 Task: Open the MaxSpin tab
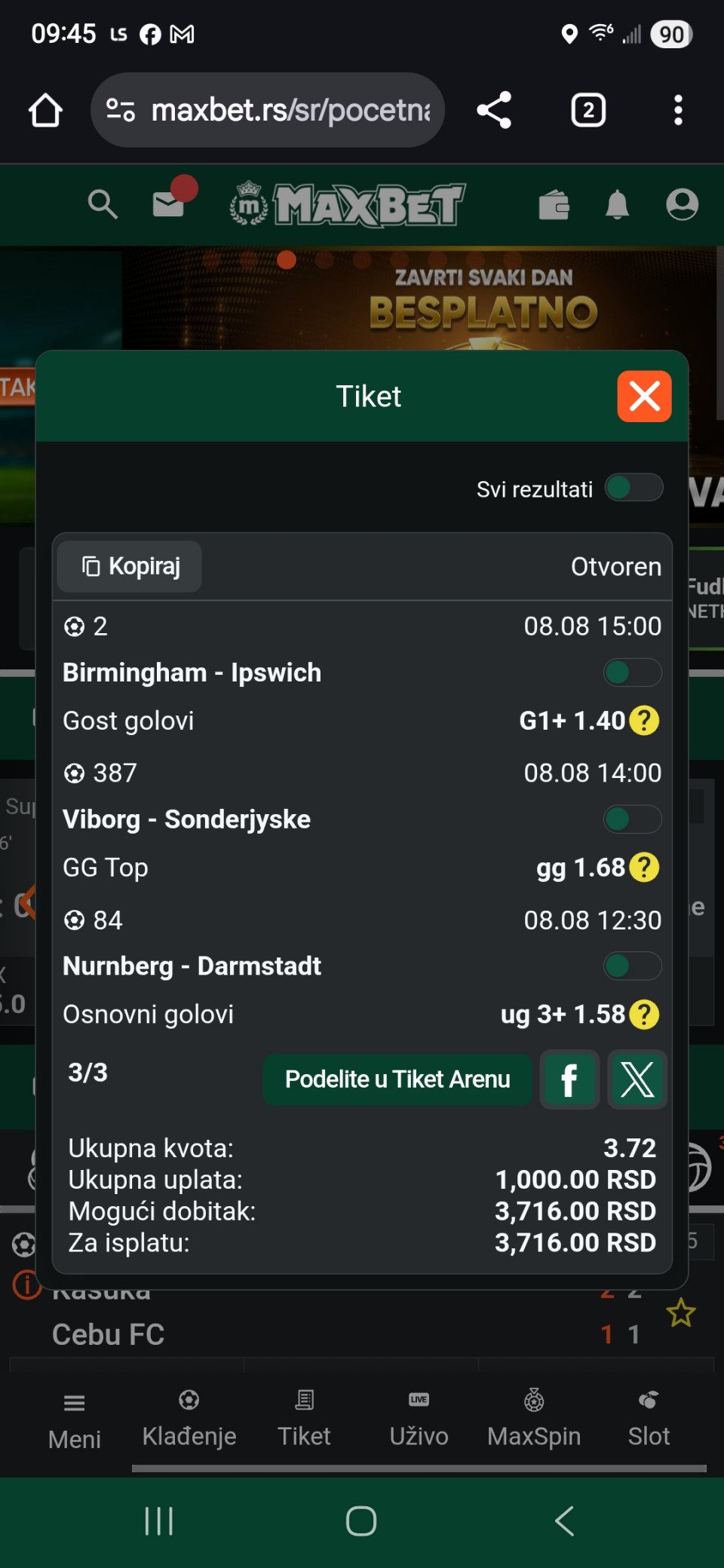tap(534, 1419)
